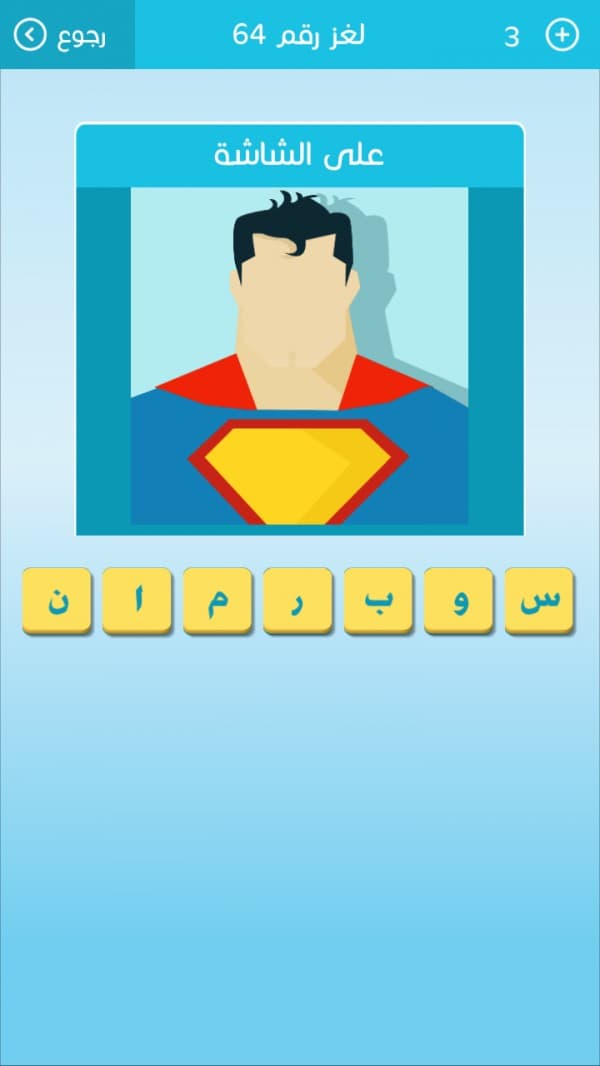Pick the letter tile س
Screen dimensions: 600x1066
coord(539,601)
